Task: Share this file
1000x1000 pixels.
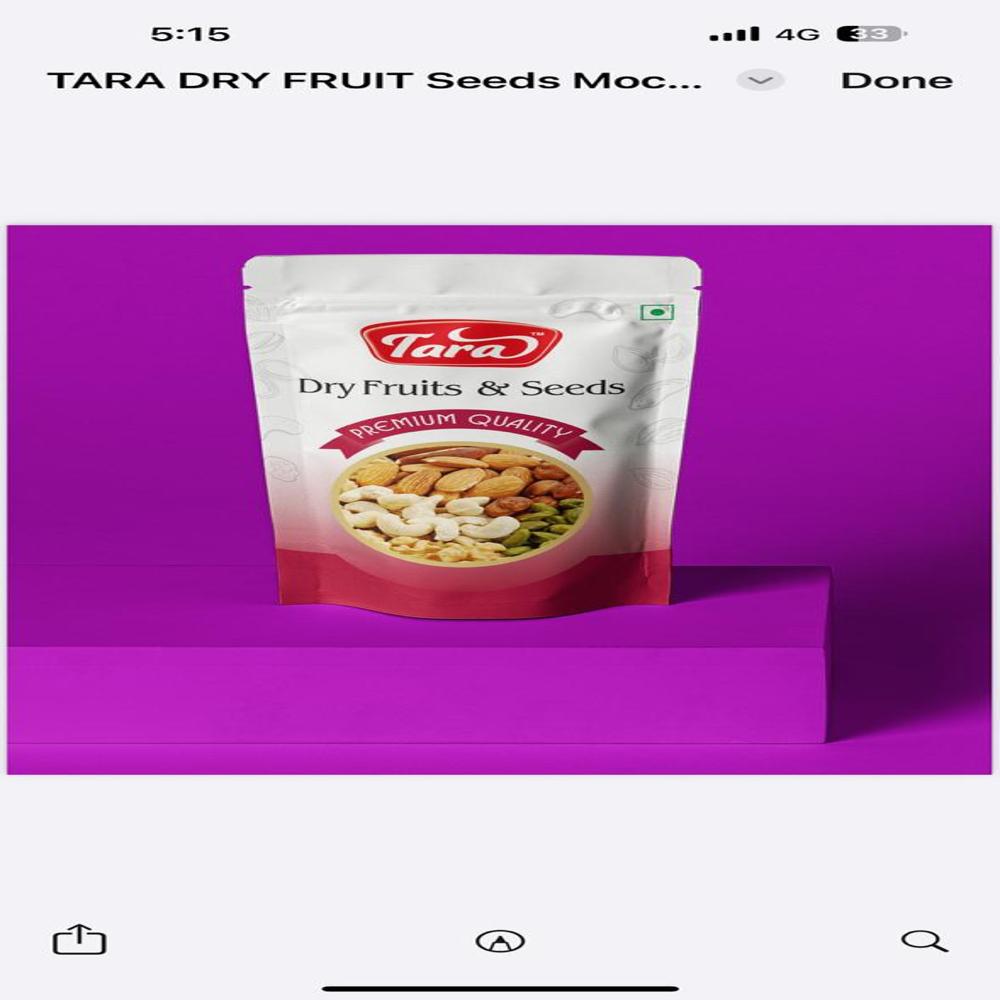Action: (79, 940)
